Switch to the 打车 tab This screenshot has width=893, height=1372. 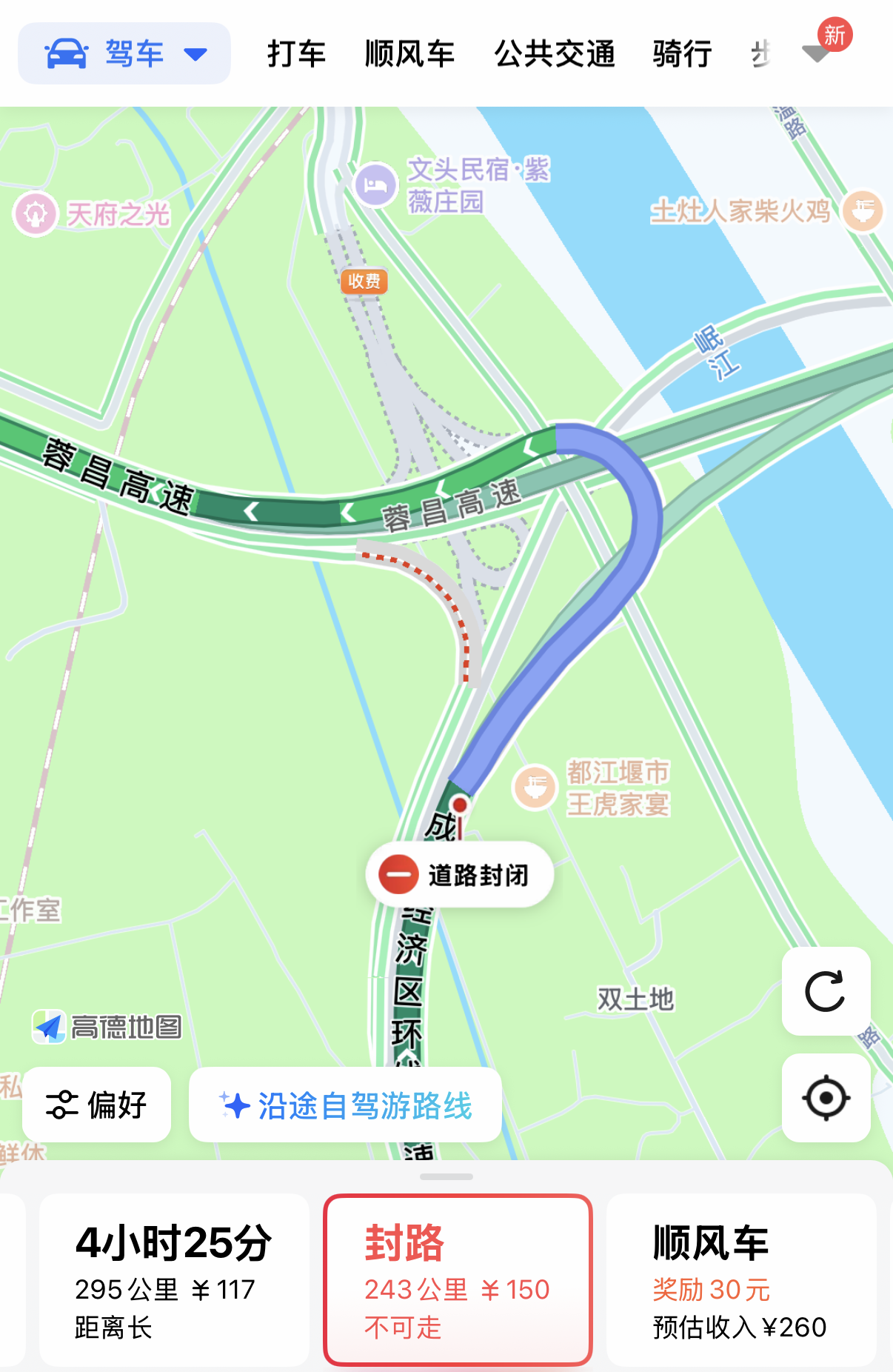tap(296, 53)
